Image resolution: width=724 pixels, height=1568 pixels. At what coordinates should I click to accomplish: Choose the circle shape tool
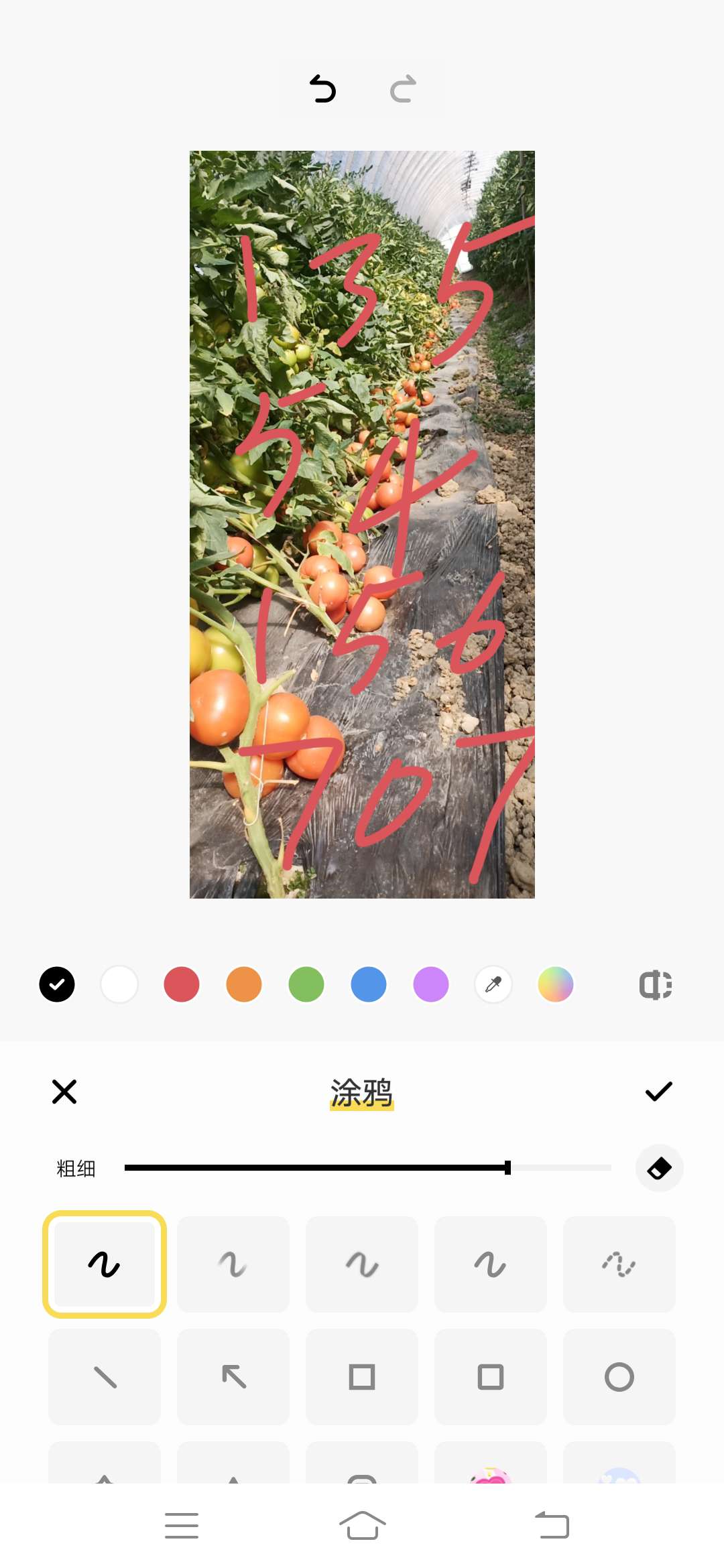(x=619, y=1377)
